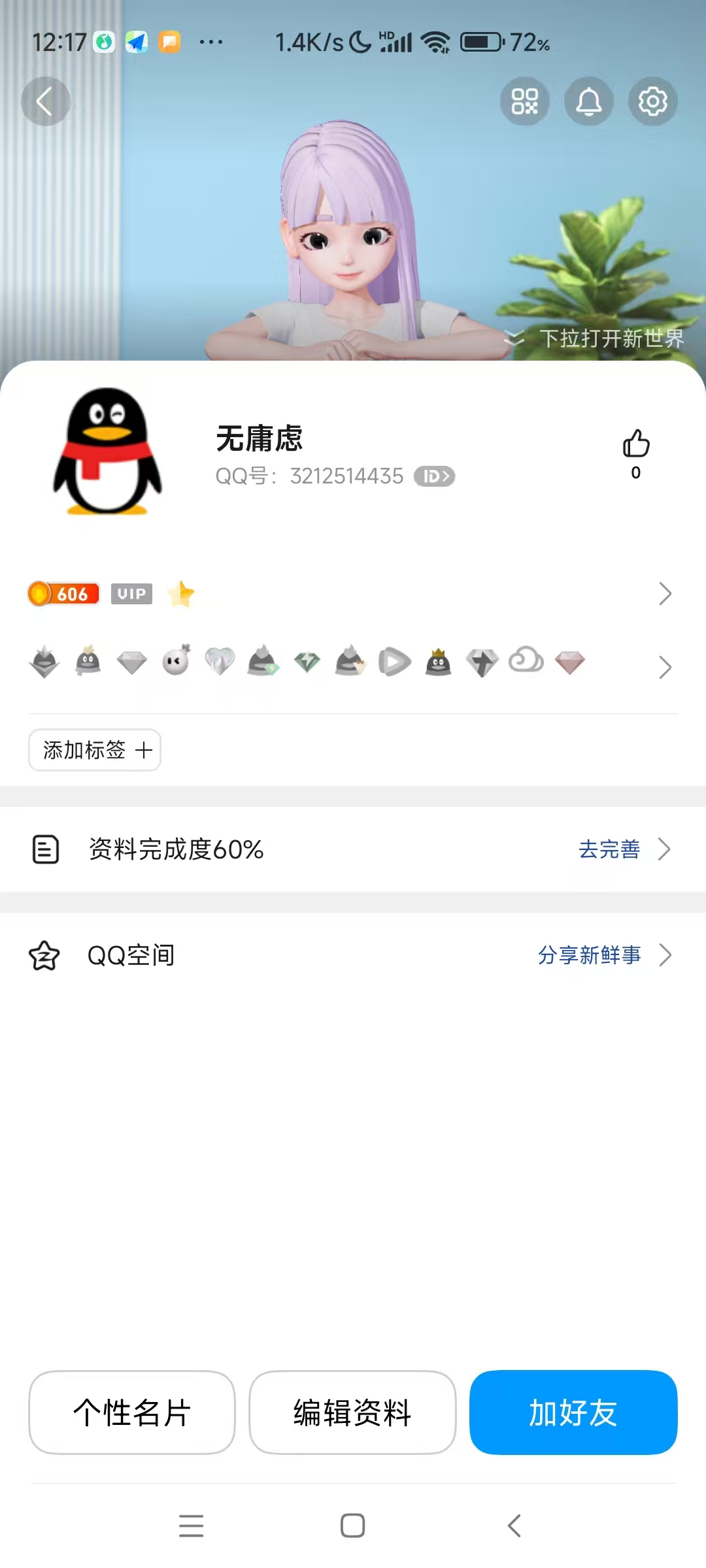Open the level and VIP row

coord(353,594)
